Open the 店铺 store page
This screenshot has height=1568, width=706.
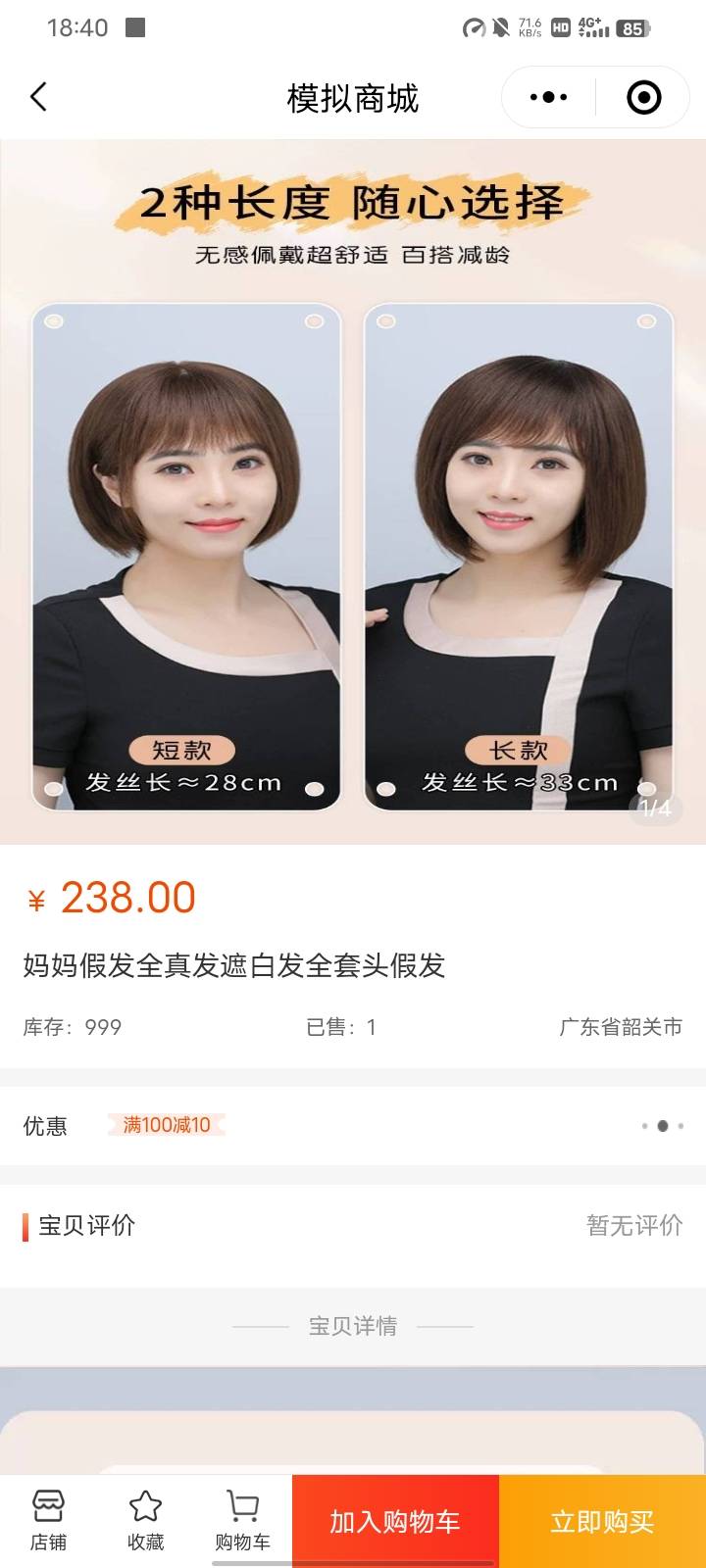point(48,1521)
